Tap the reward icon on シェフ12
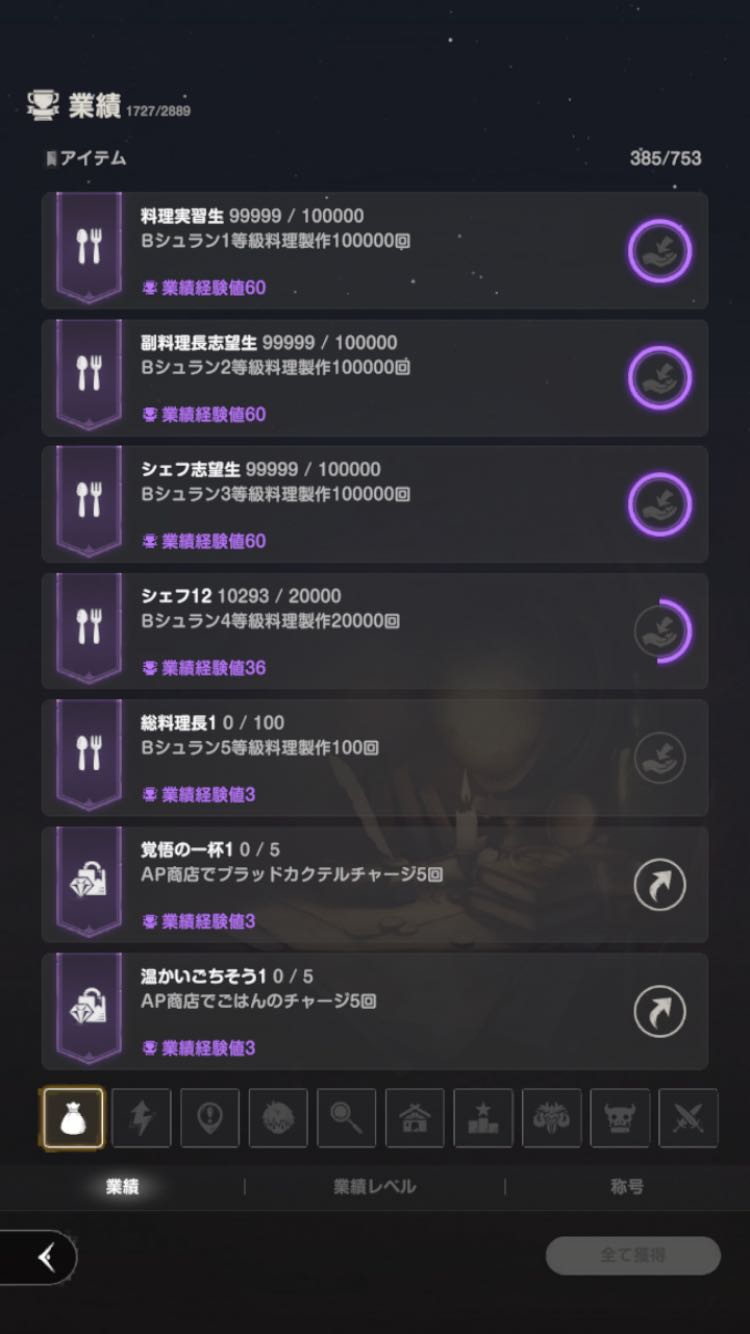This screenshot has height=1334, width=750. (x=659, y=632)
